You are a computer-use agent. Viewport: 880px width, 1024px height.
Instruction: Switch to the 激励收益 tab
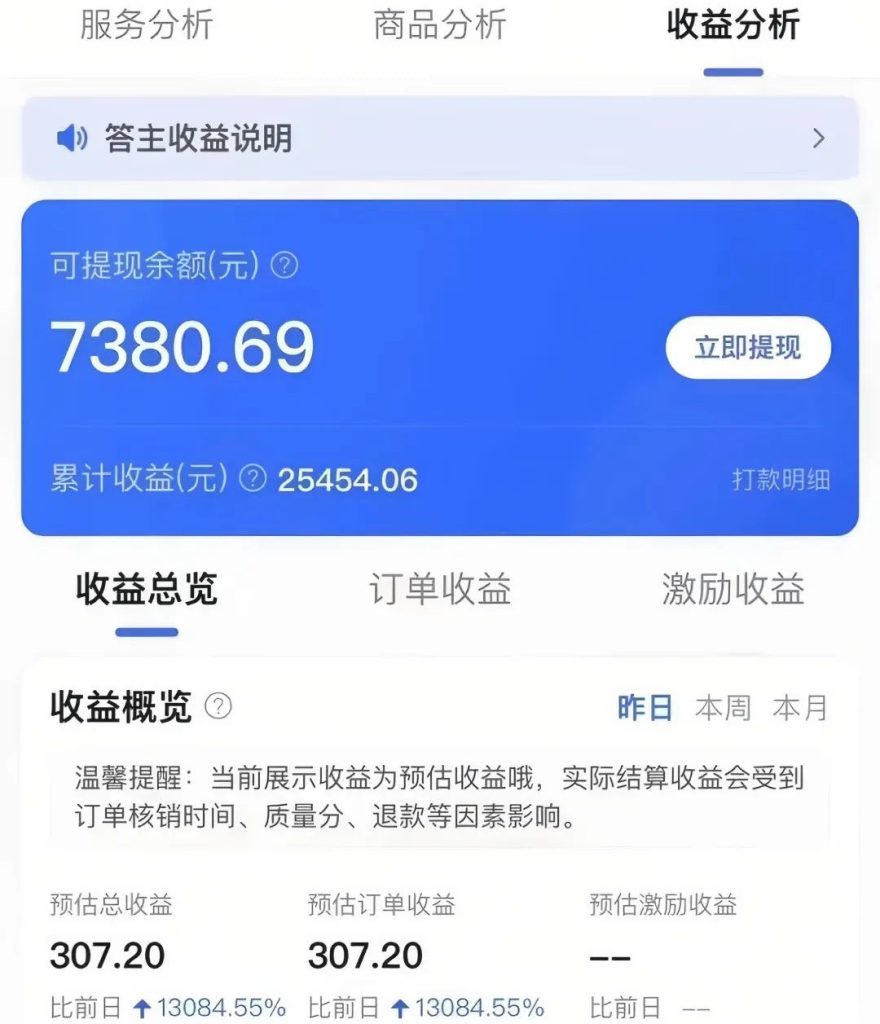click(733, 589)
